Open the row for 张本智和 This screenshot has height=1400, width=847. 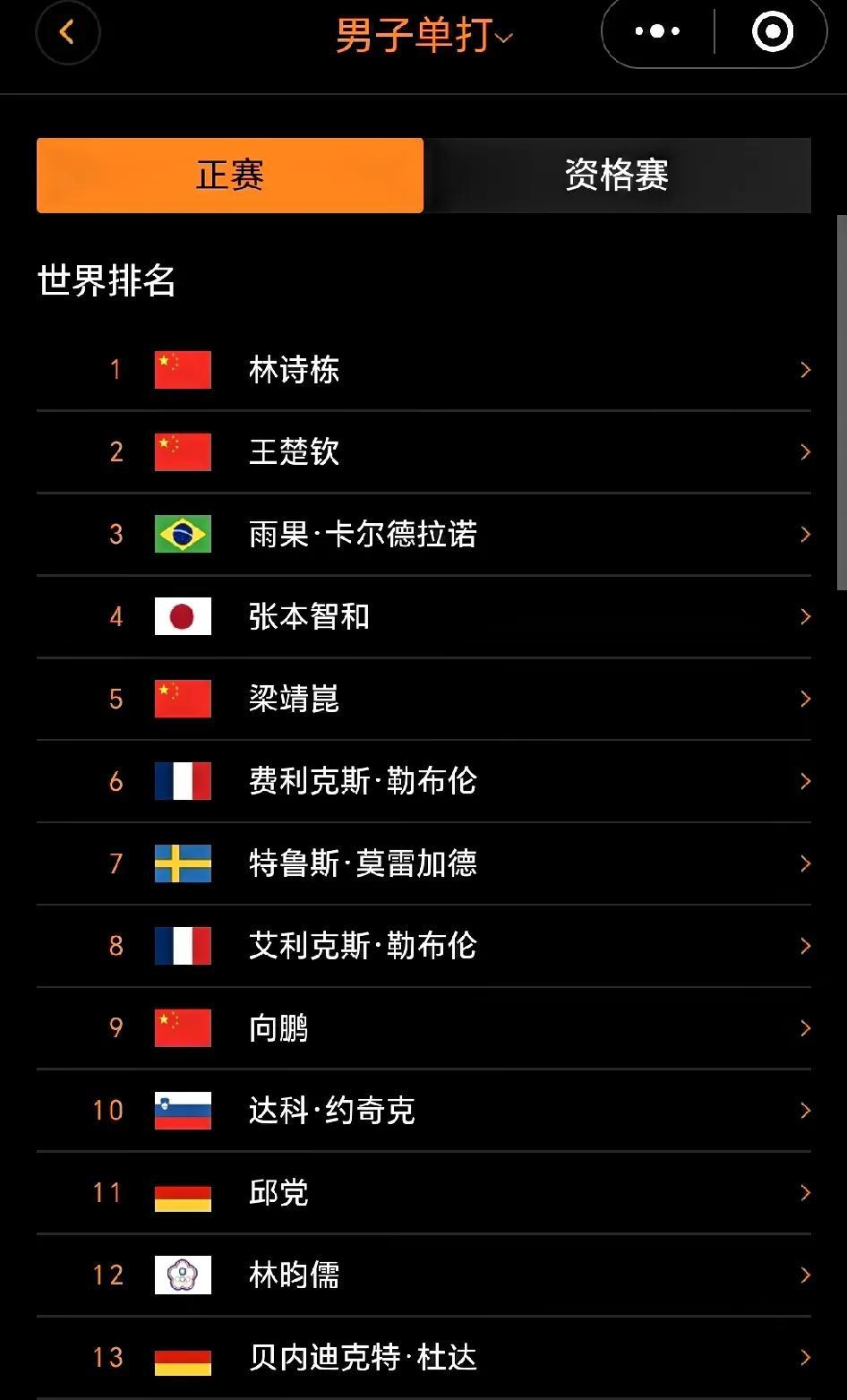tap(423, 617)
